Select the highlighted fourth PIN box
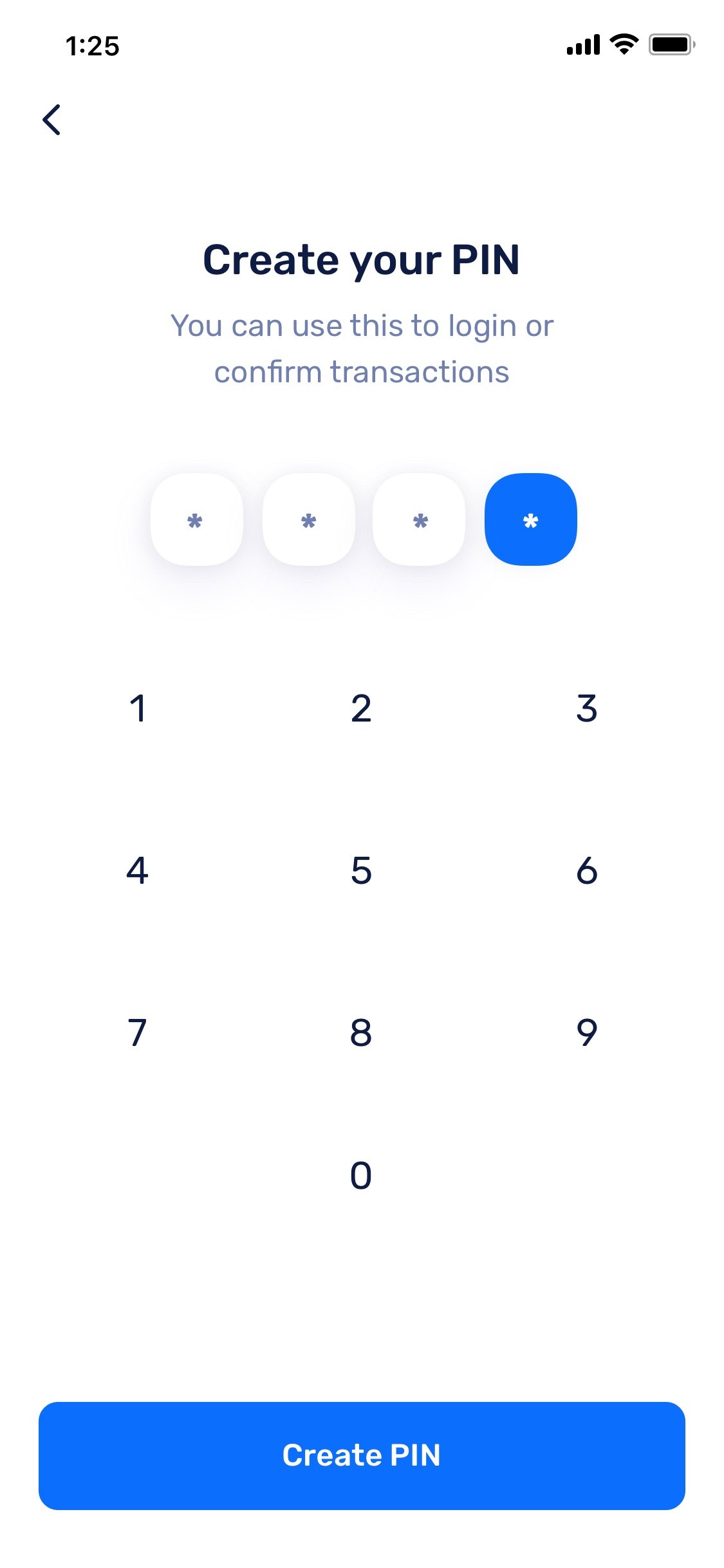 tap(530, 519)
